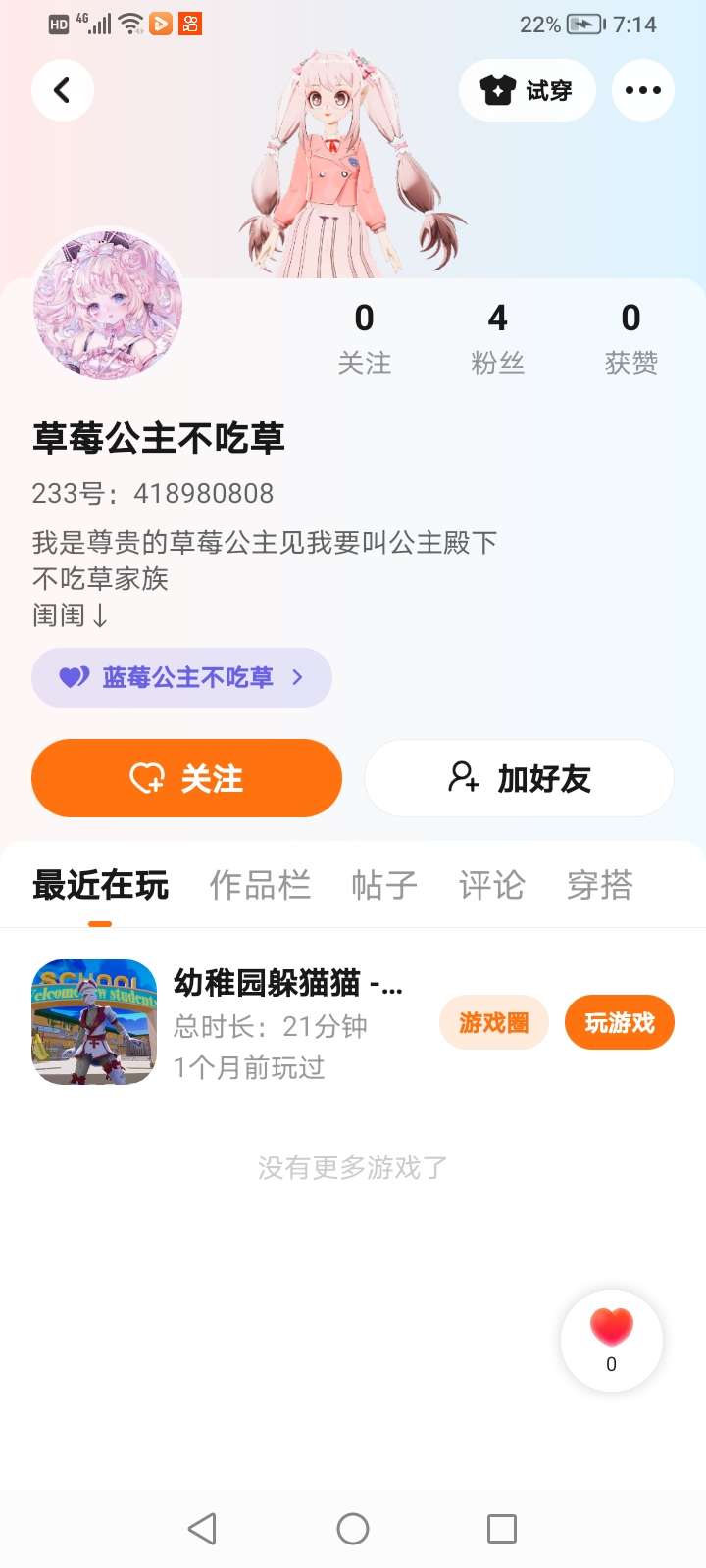The height and width of the screenshot is (1568, 706).
Task: View the 关注 following count
Action: pos(364,338)
